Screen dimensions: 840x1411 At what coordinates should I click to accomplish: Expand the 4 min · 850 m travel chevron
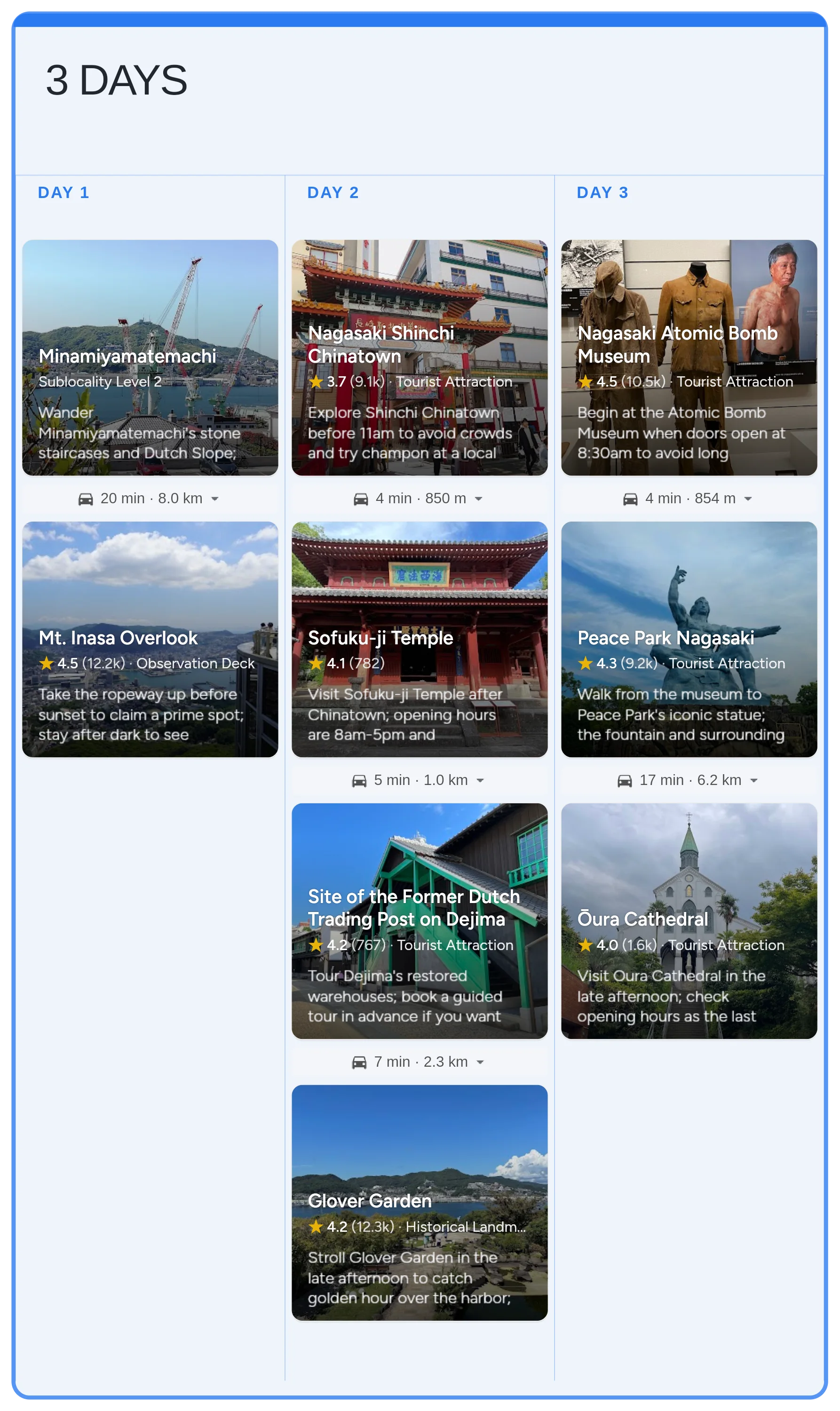(x=478, y=499)
